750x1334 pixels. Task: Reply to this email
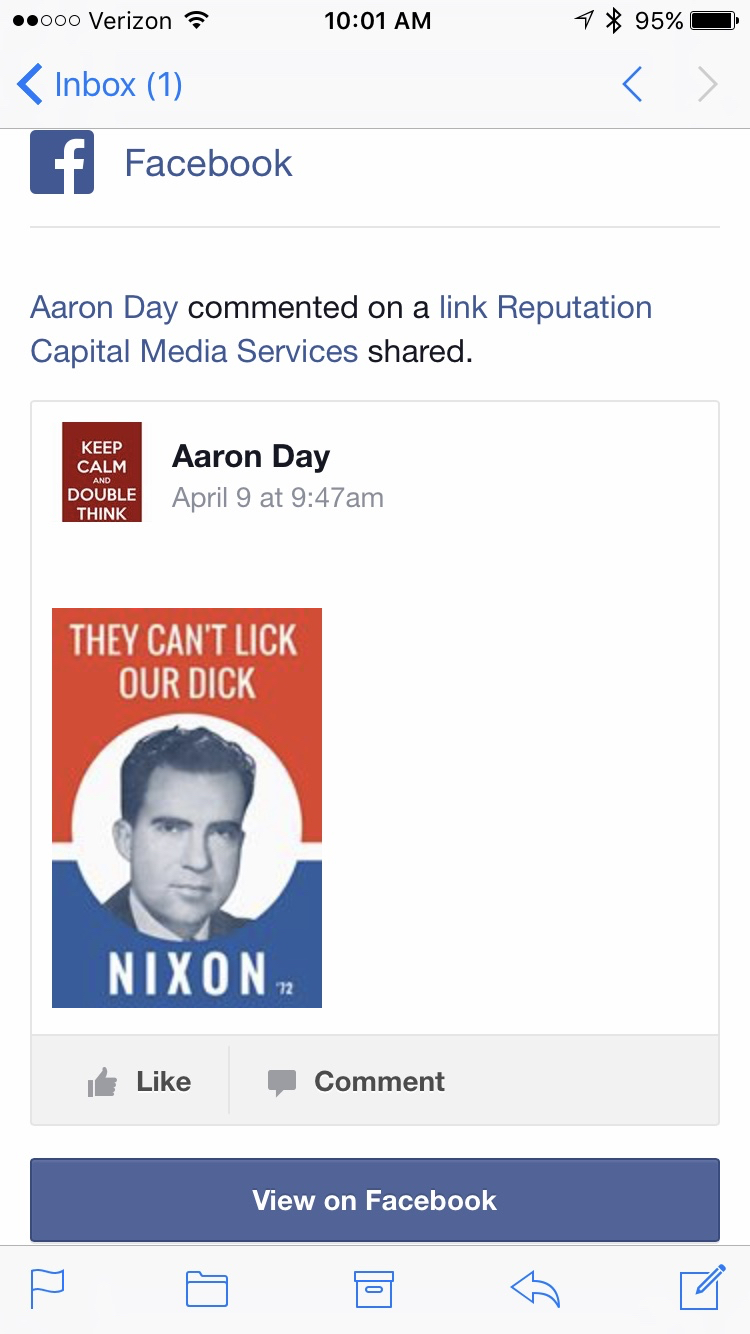(535, 1289)
